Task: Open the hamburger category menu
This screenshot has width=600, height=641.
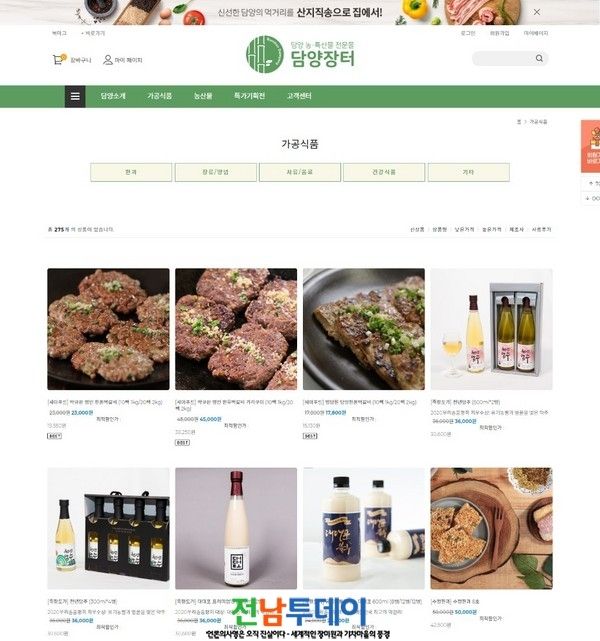Action: [x=75, y=96]
